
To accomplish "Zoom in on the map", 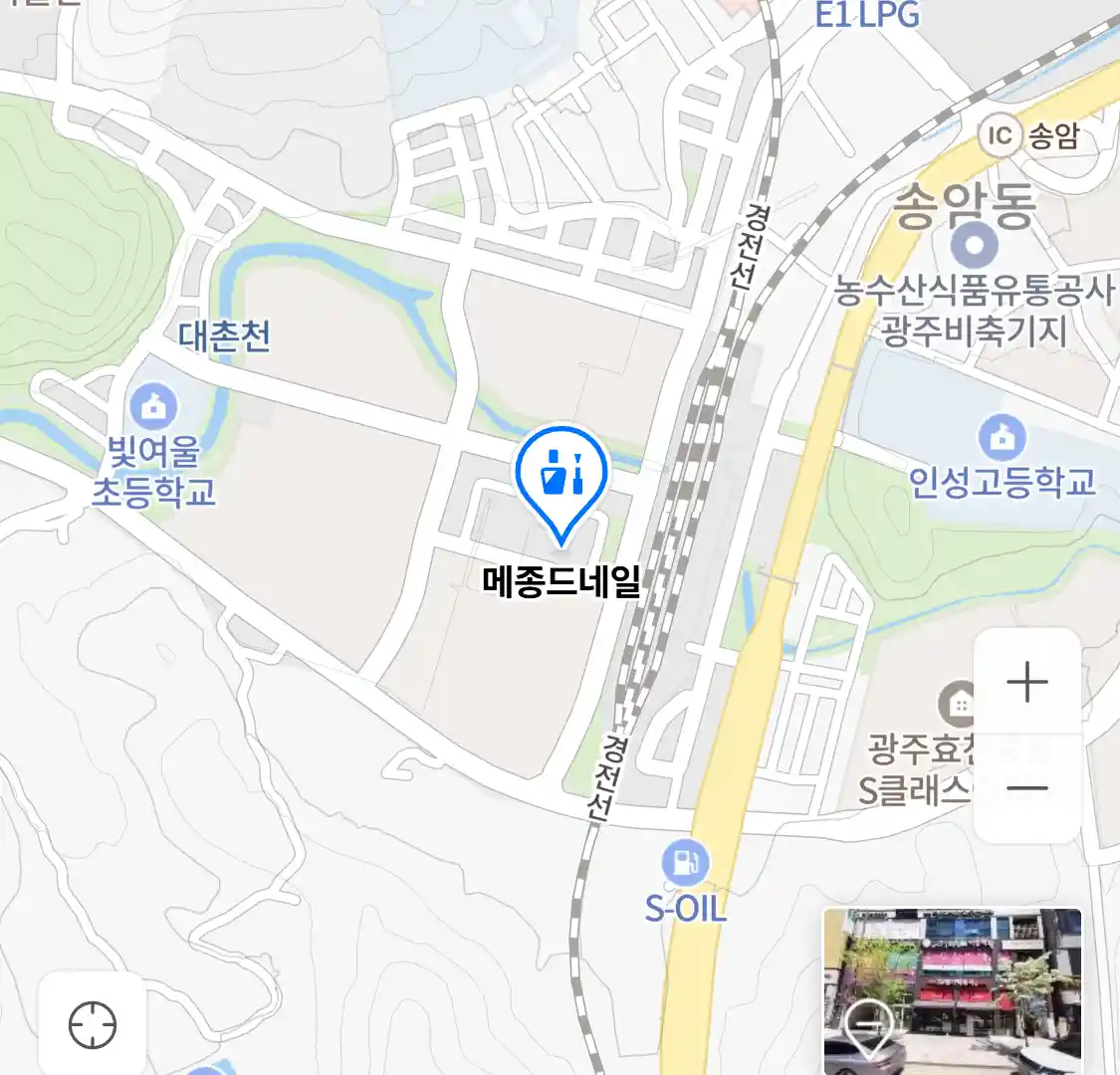I will [1026, 684].
